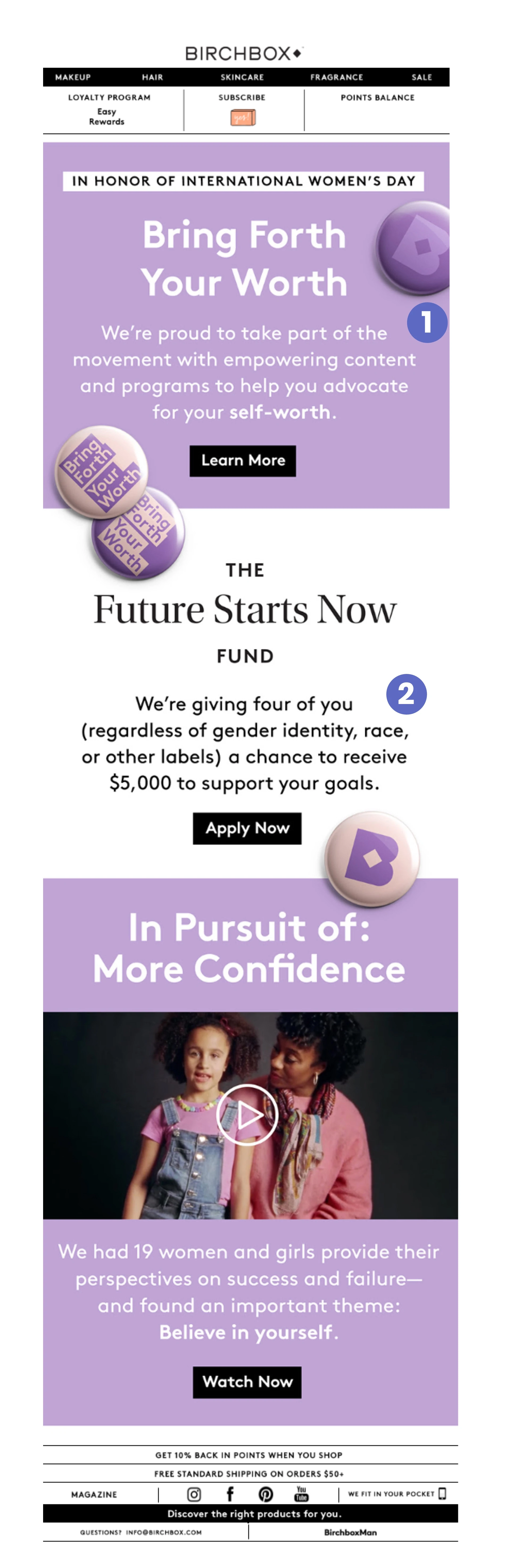Check Points Balance
The width and height of the screenshot is (514, 1568).
pyautogui.click(x=377, y=97)
